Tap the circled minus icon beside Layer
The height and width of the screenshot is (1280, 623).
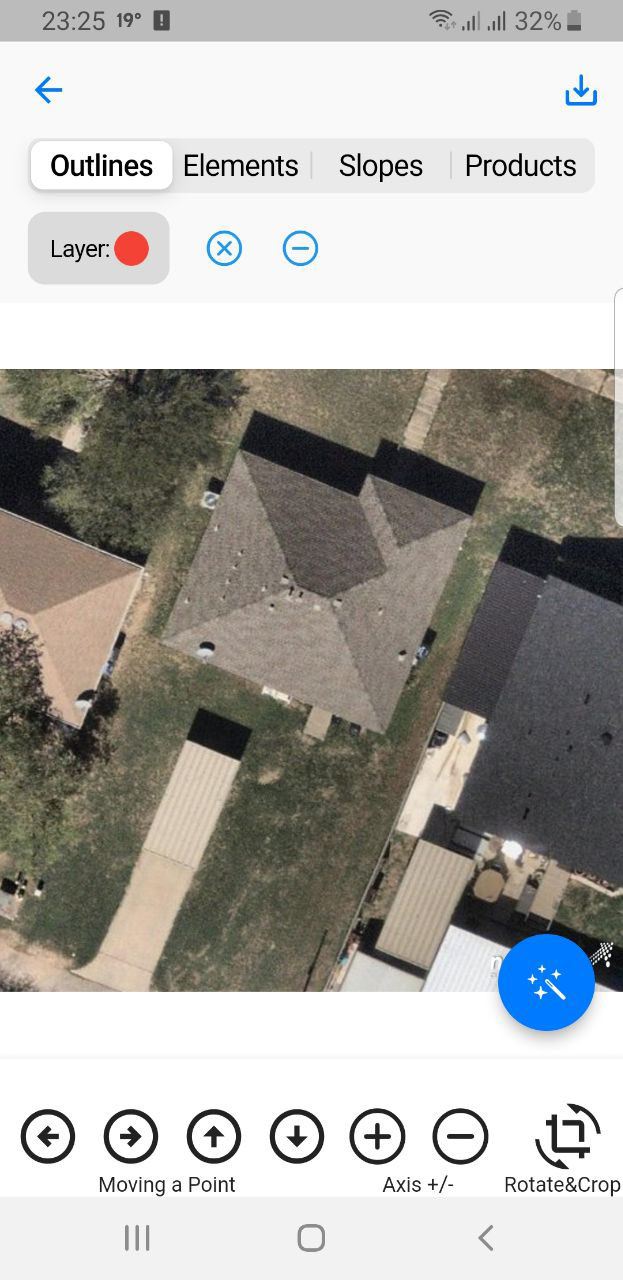click(x=300, y=248)
